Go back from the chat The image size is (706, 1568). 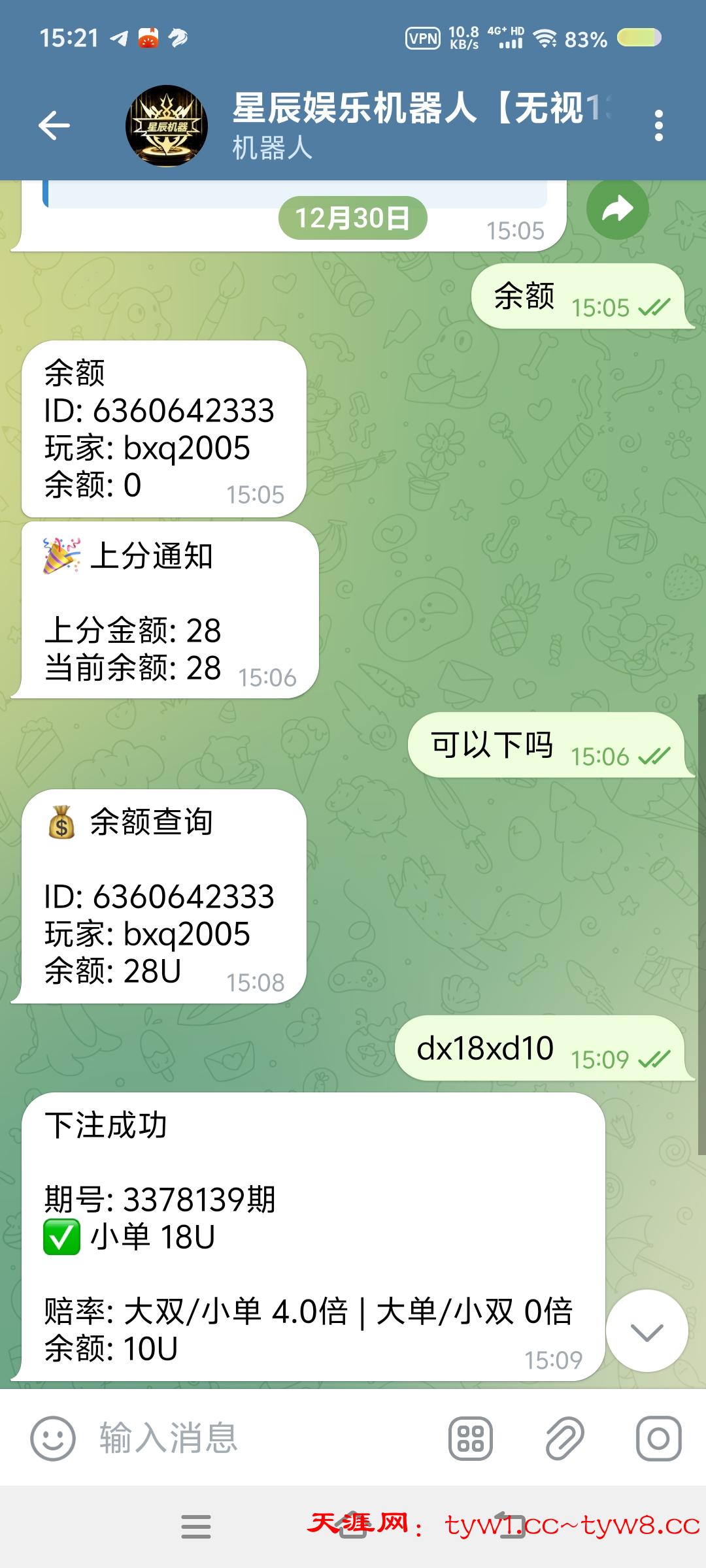(x=54, y=125)
